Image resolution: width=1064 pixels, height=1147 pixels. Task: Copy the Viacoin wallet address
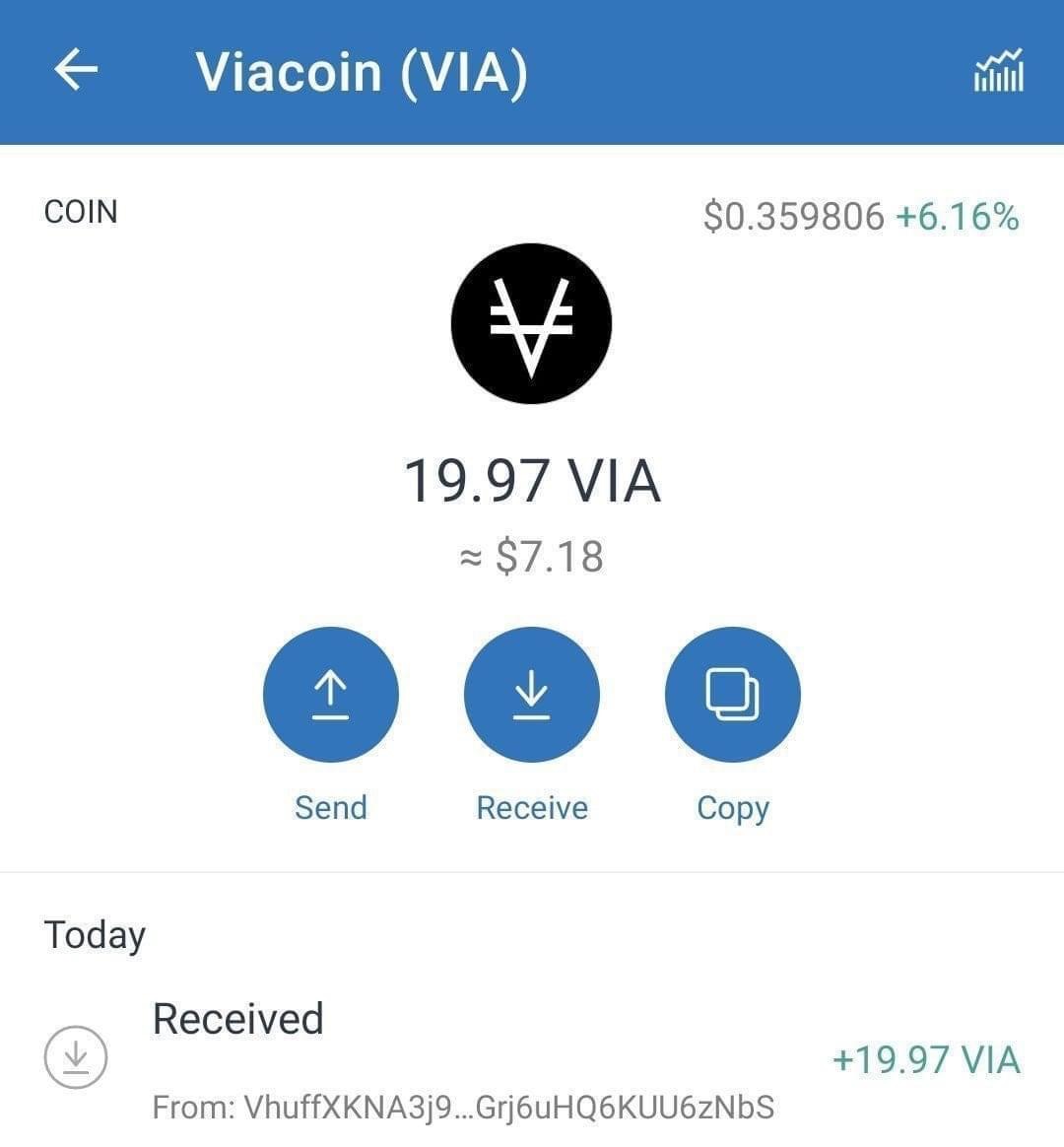[732, 695]
